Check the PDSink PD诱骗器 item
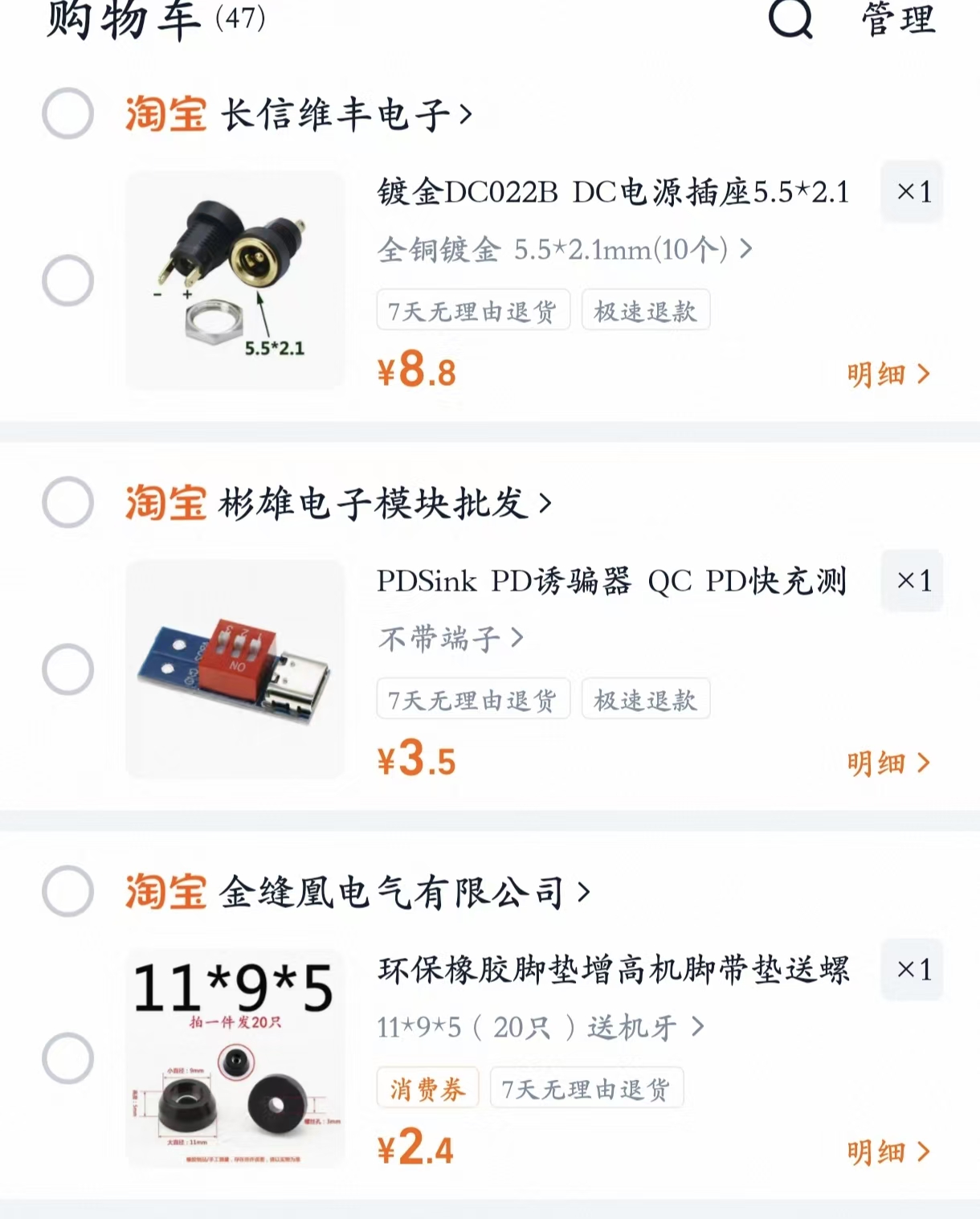Viewport: 980px width, 1219px height. (x=68, y=669)
